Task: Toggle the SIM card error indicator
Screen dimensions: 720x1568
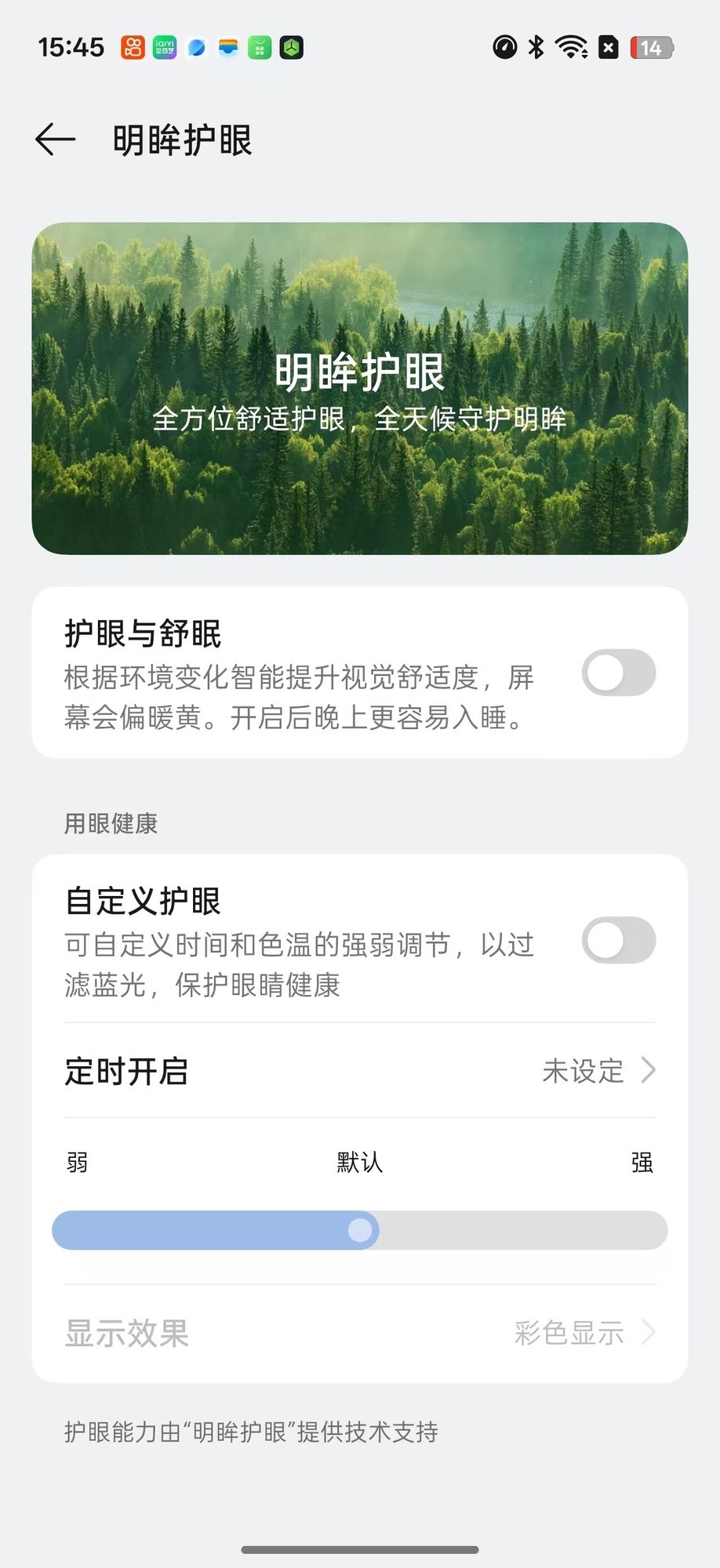Action: tap(609, 47)
